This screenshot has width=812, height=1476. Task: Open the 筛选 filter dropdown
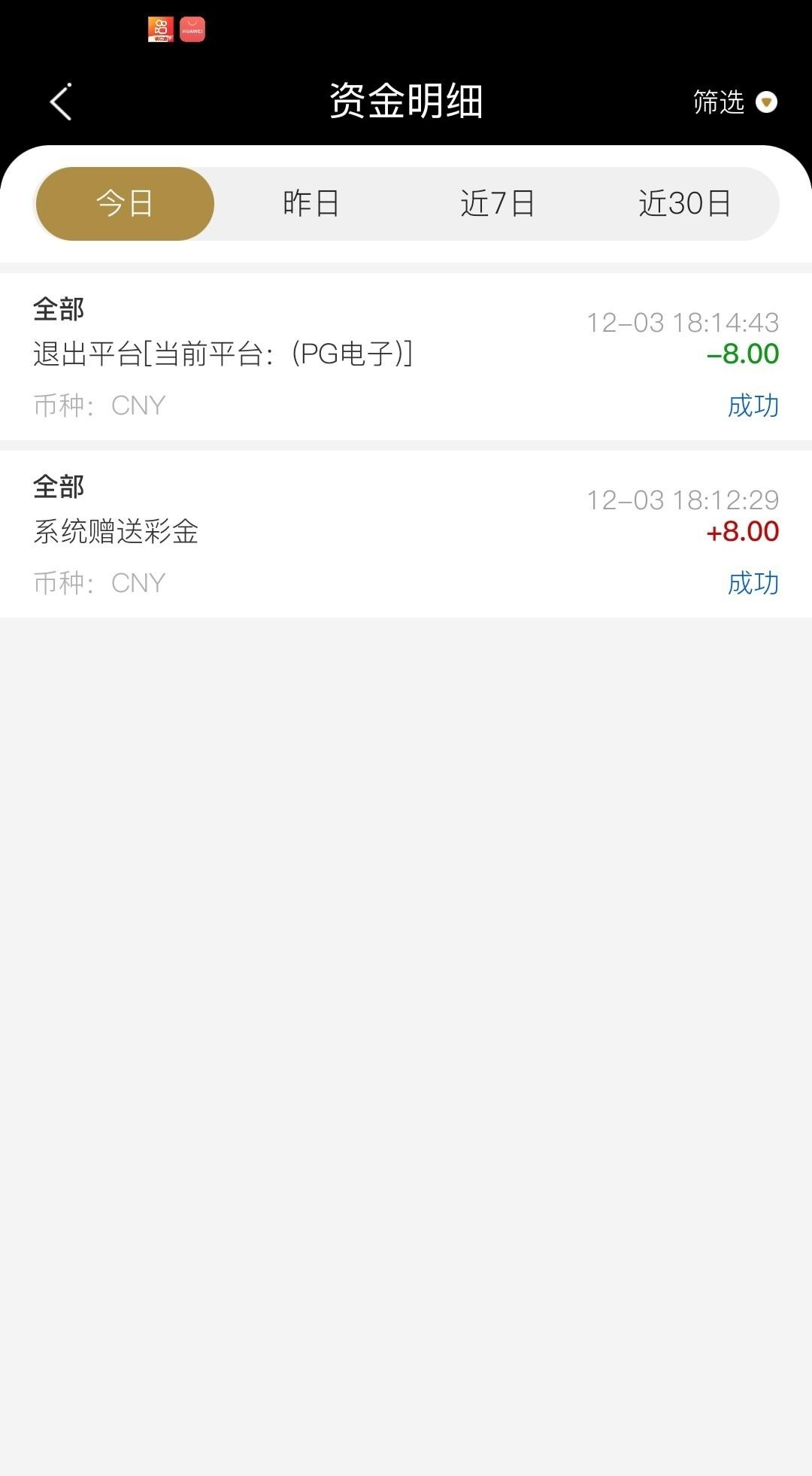tap(734, 102)
